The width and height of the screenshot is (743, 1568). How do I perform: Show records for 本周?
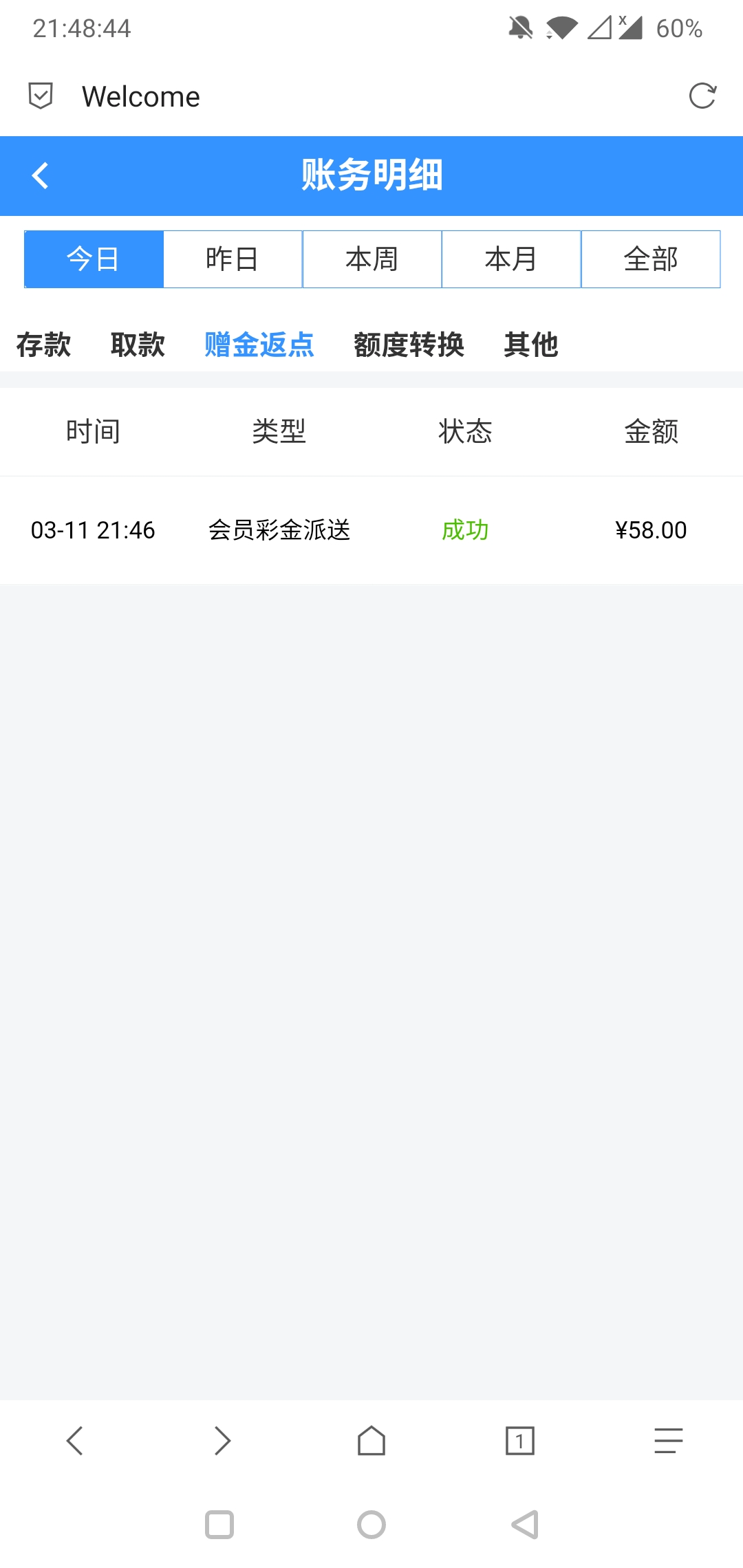372,259
